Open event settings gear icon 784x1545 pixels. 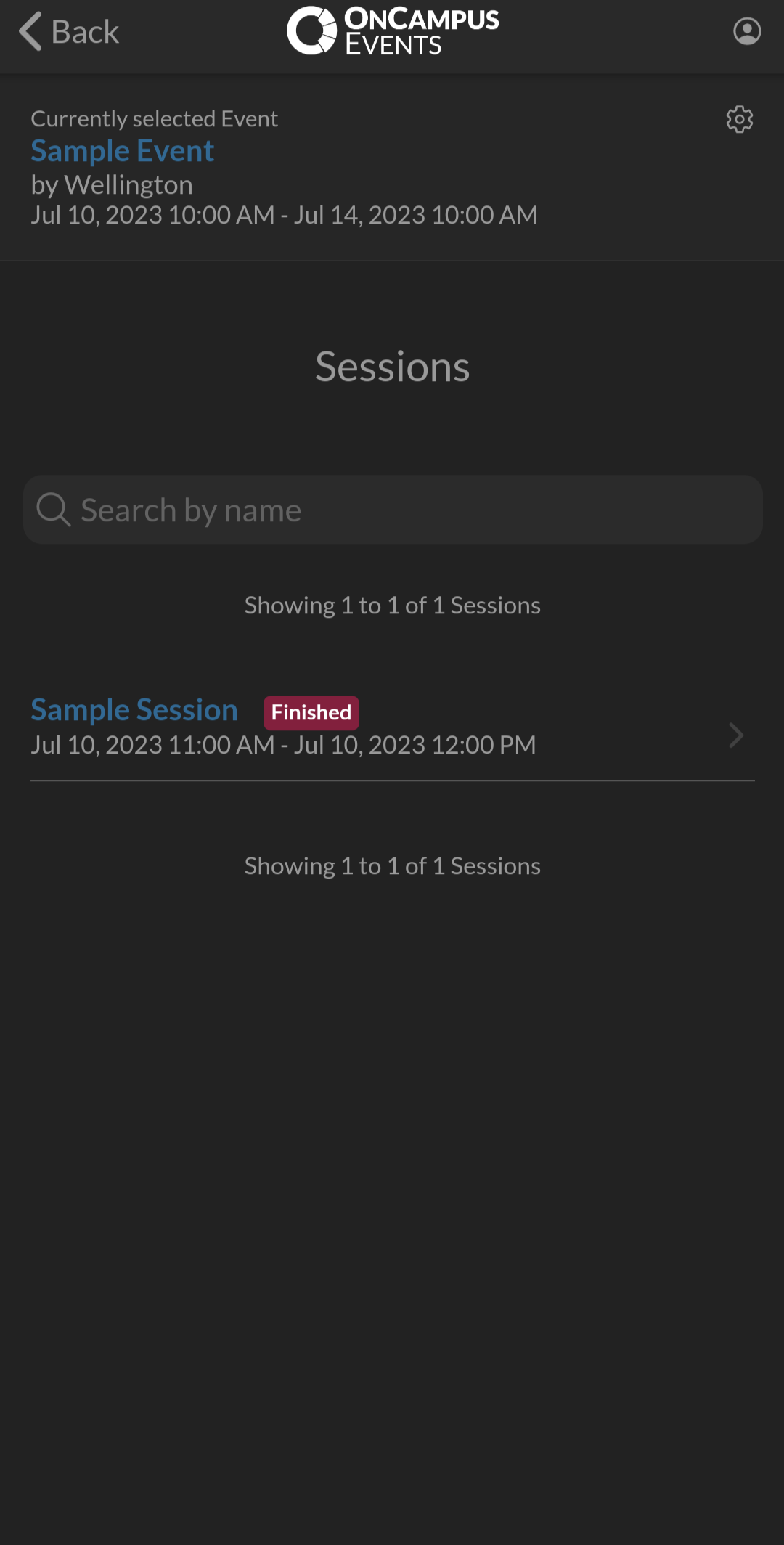739,119
